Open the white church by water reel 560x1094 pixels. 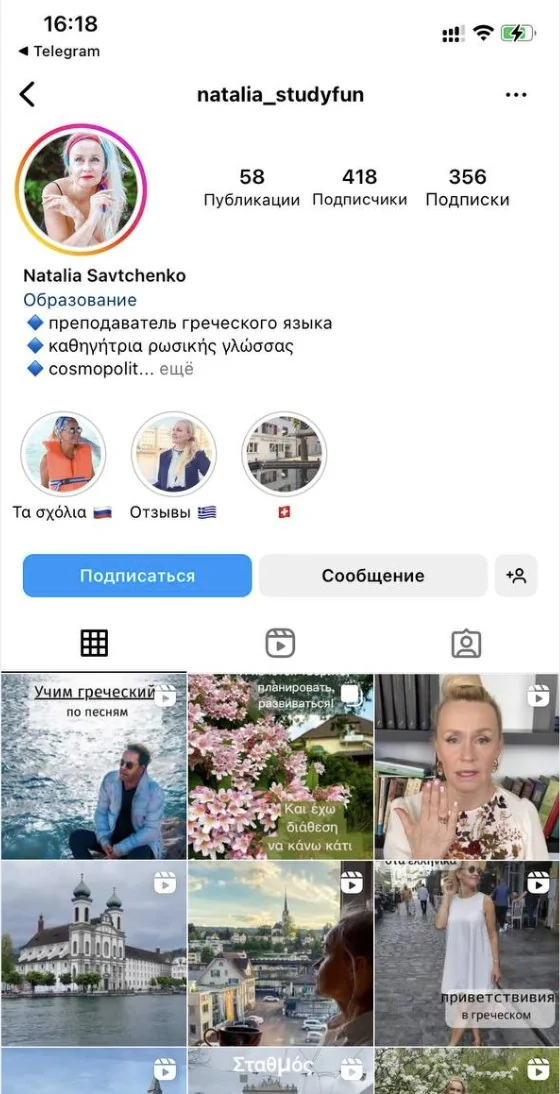pos(93,953)
